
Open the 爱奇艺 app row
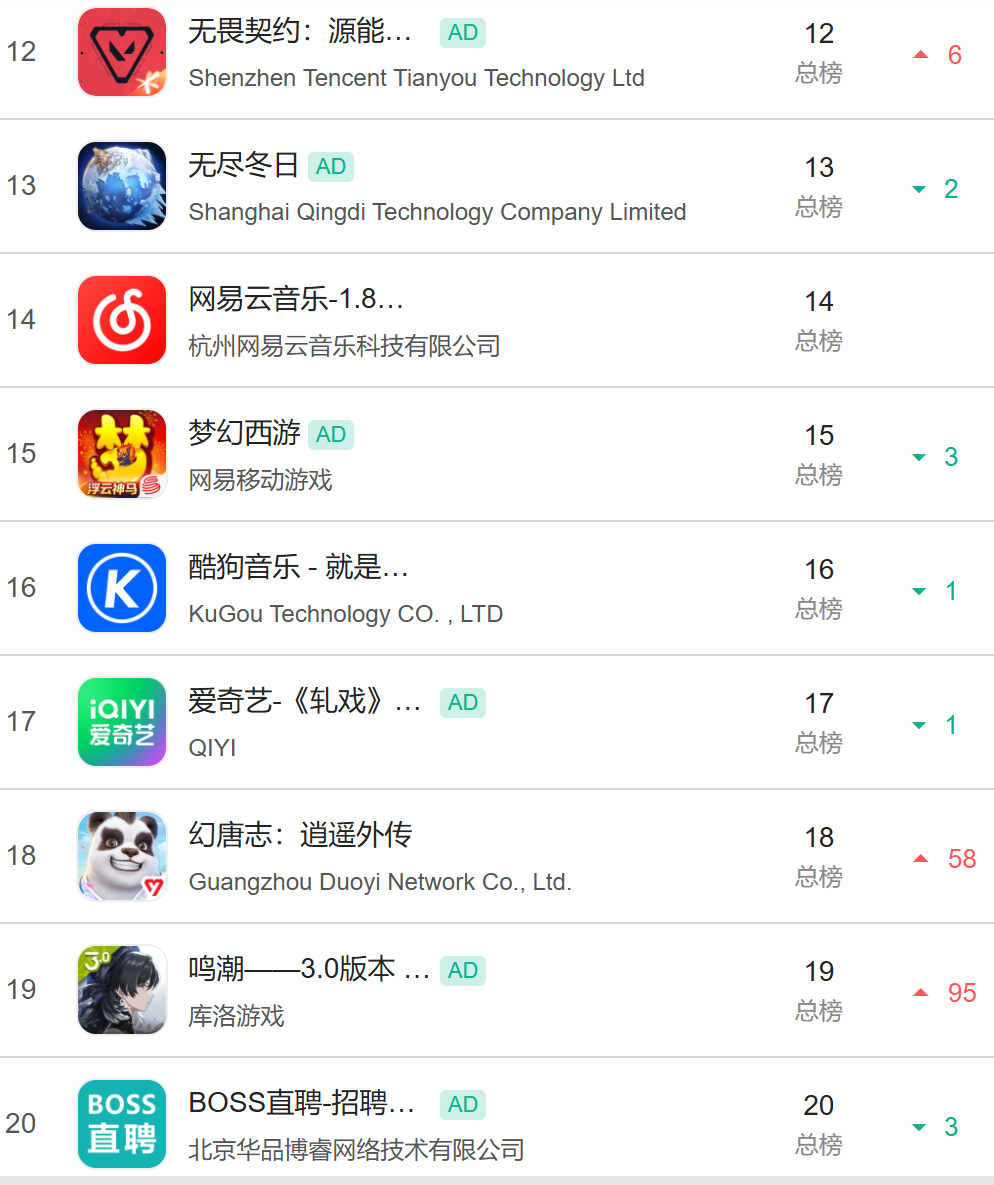click(497, 722)
